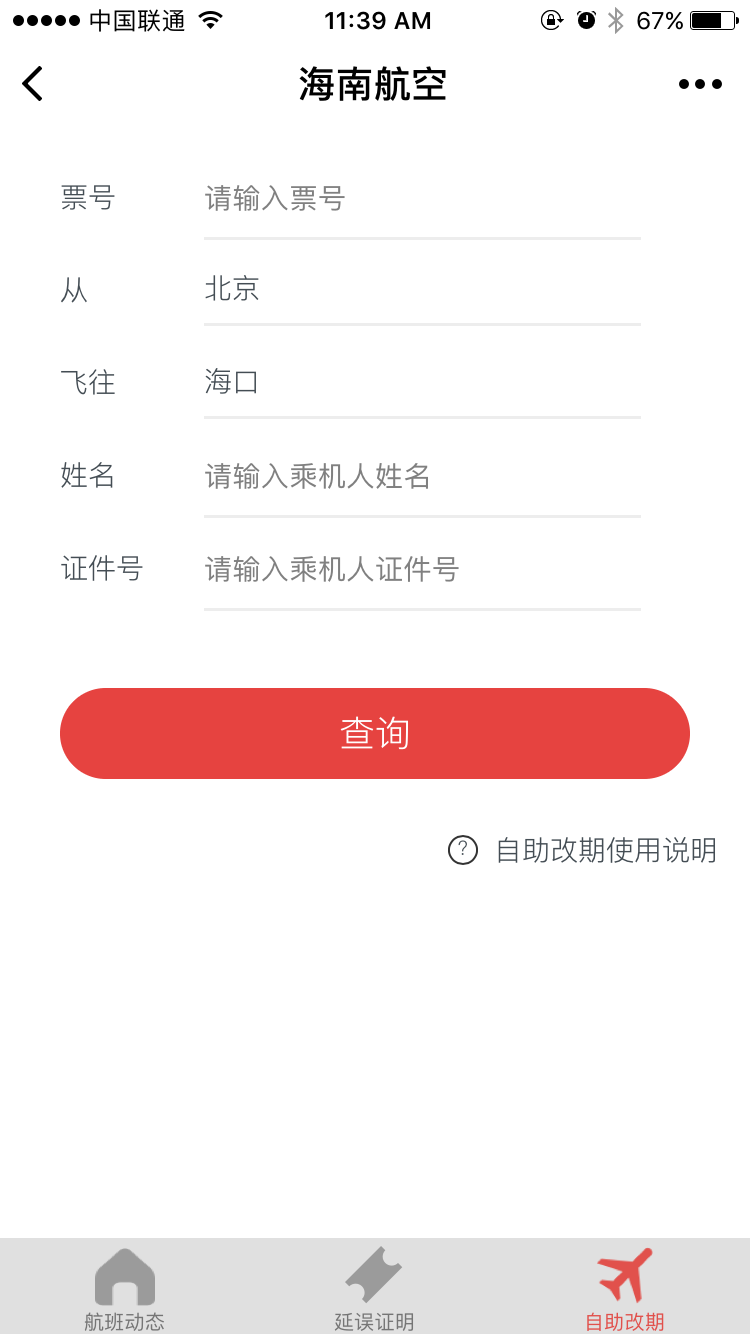This screenshot has height=1334, width=750.
Task: Switch to the 延误证明 tab
Action: point(374,1288)
